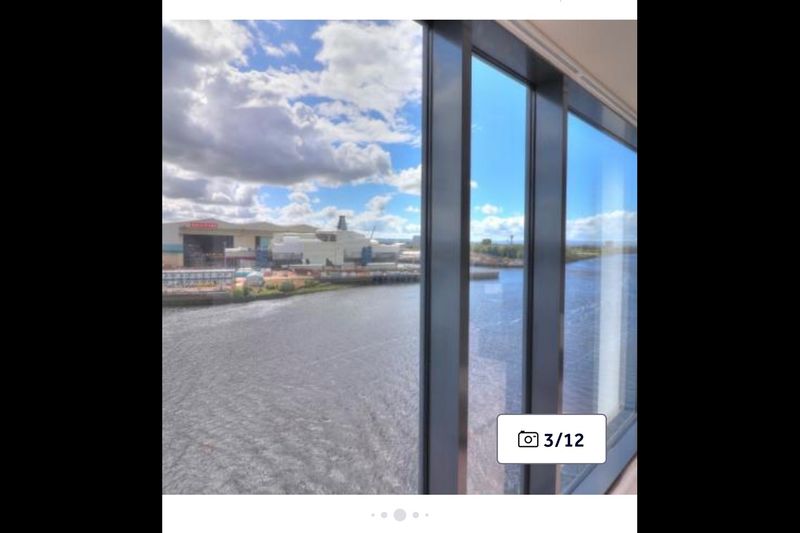Open the 3/12 photo gallery button
The image size is (800, 533).
point(551,439)
